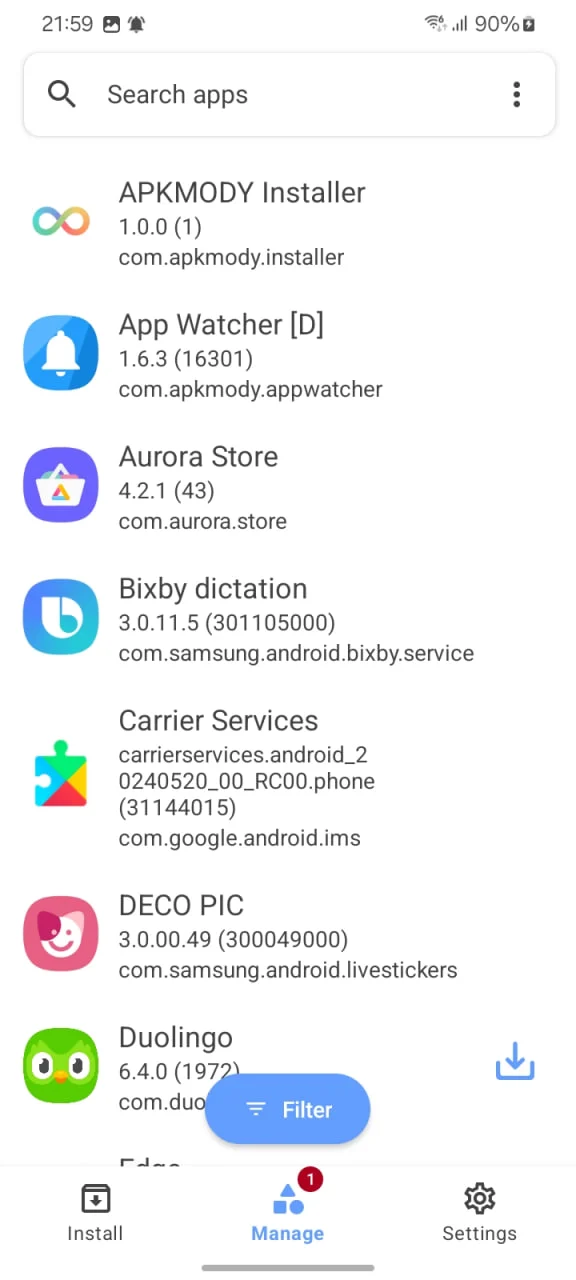Select App Watcher [D] in the list
The image size is (576, 1280).
pyautogui.click(x=288, y=354)
